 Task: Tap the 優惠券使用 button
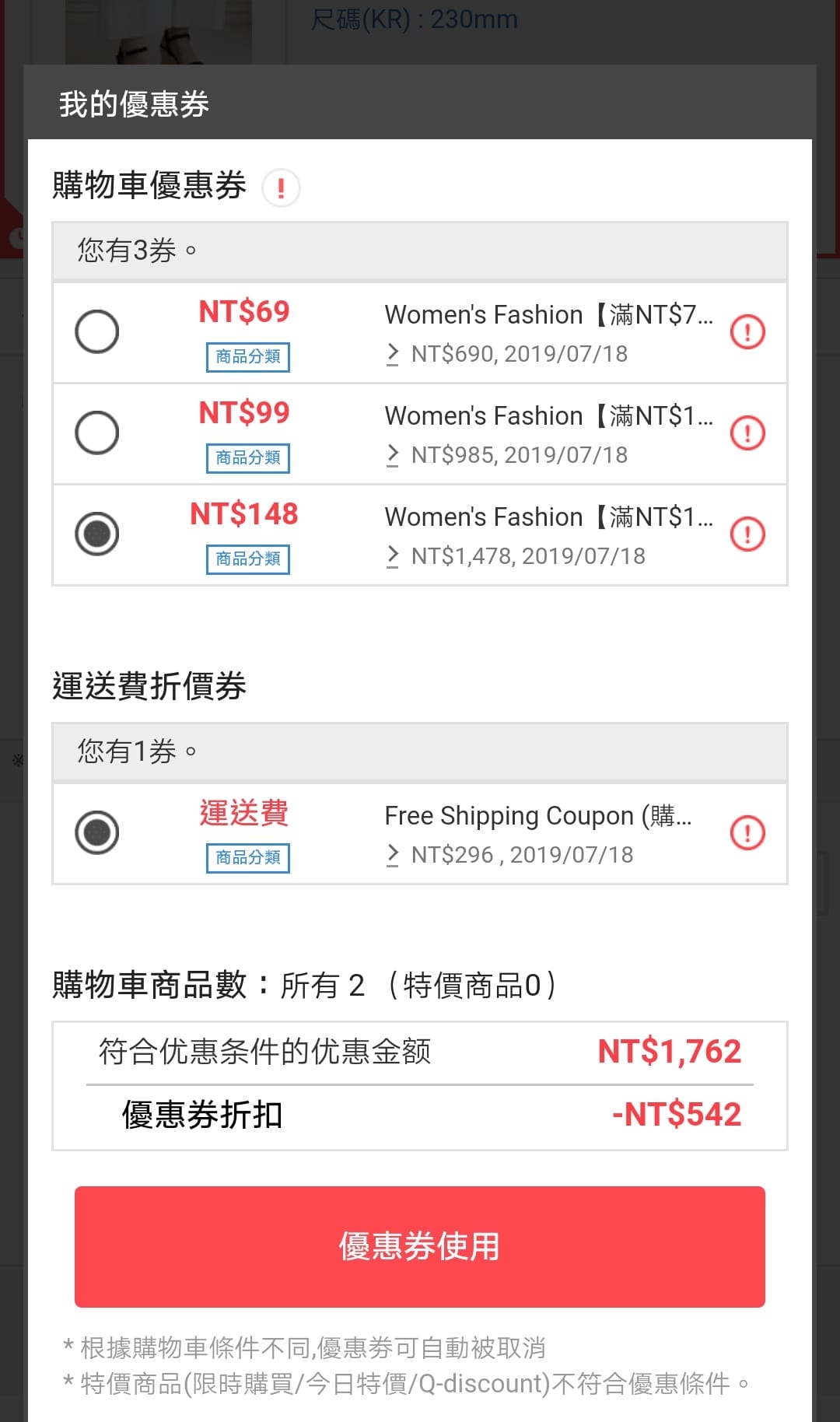(x=420, y=1246)
